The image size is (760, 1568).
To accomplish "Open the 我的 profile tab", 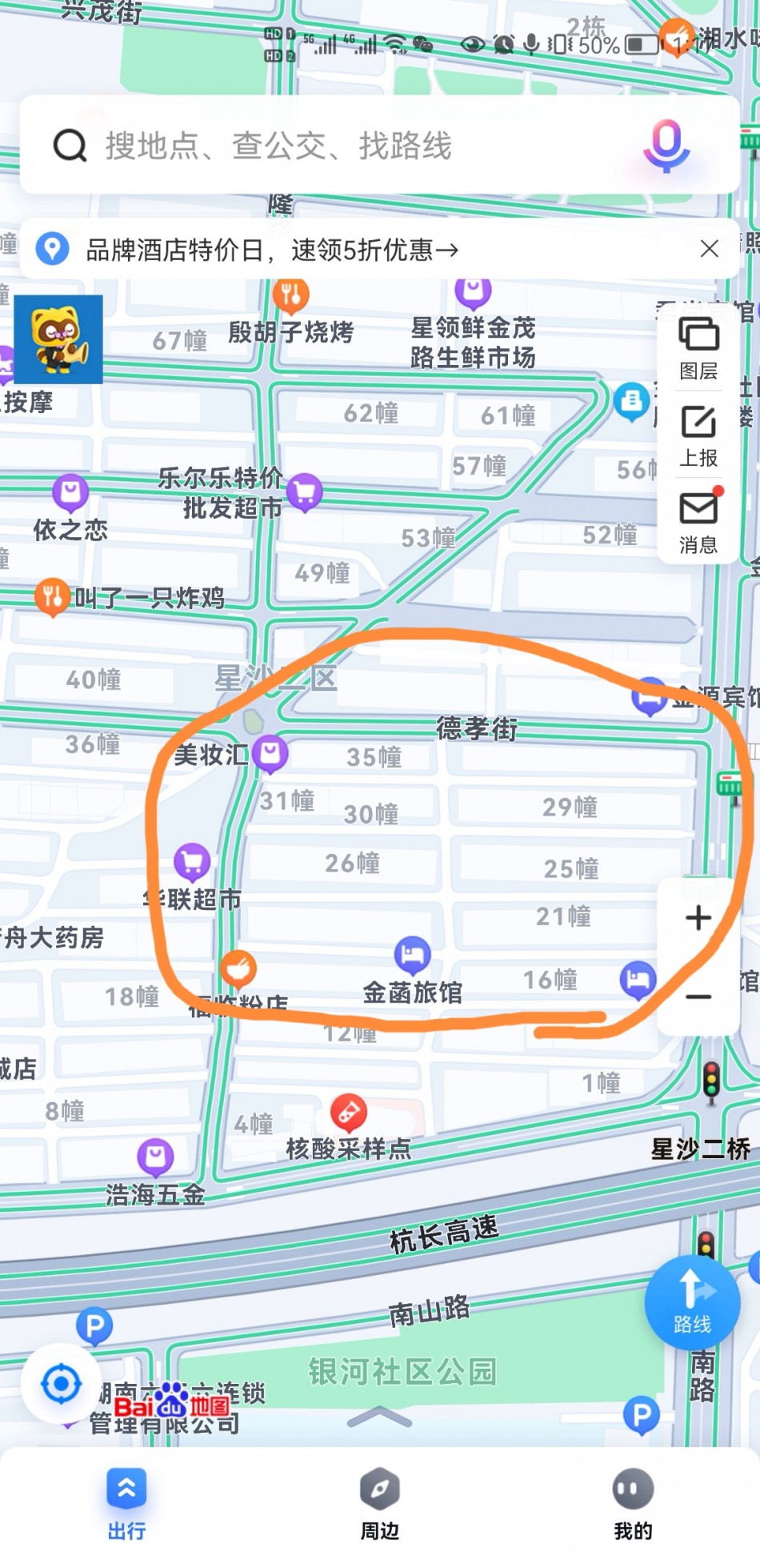I will point(633,1504).
